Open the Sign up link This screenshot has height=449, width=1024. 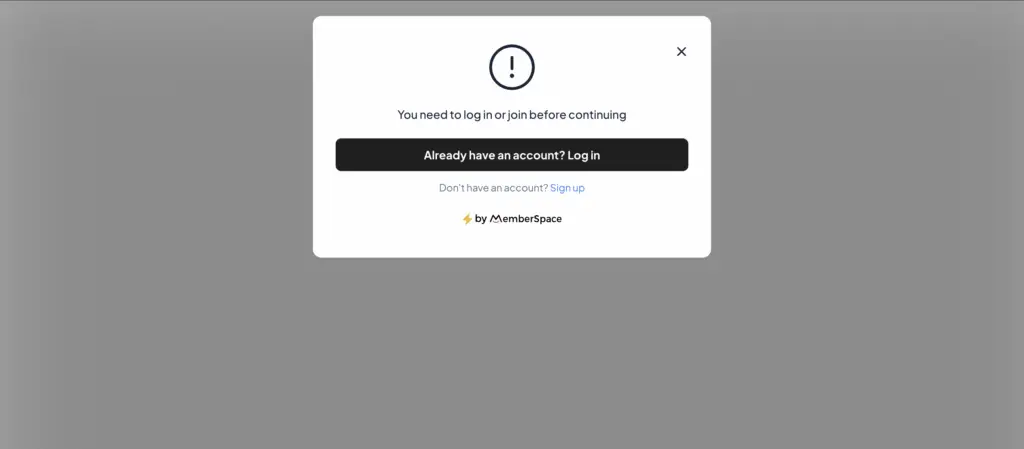[x=567, y=188]
